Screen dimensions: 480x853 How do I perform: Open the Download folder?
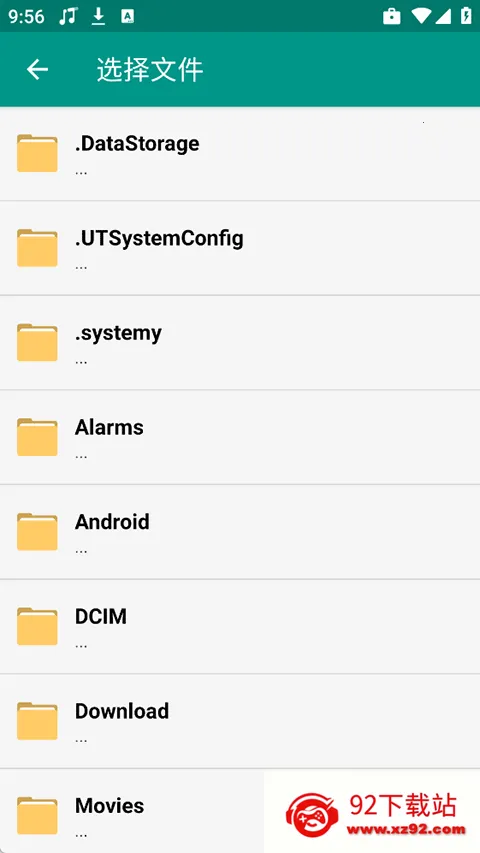tap(240, 721)
